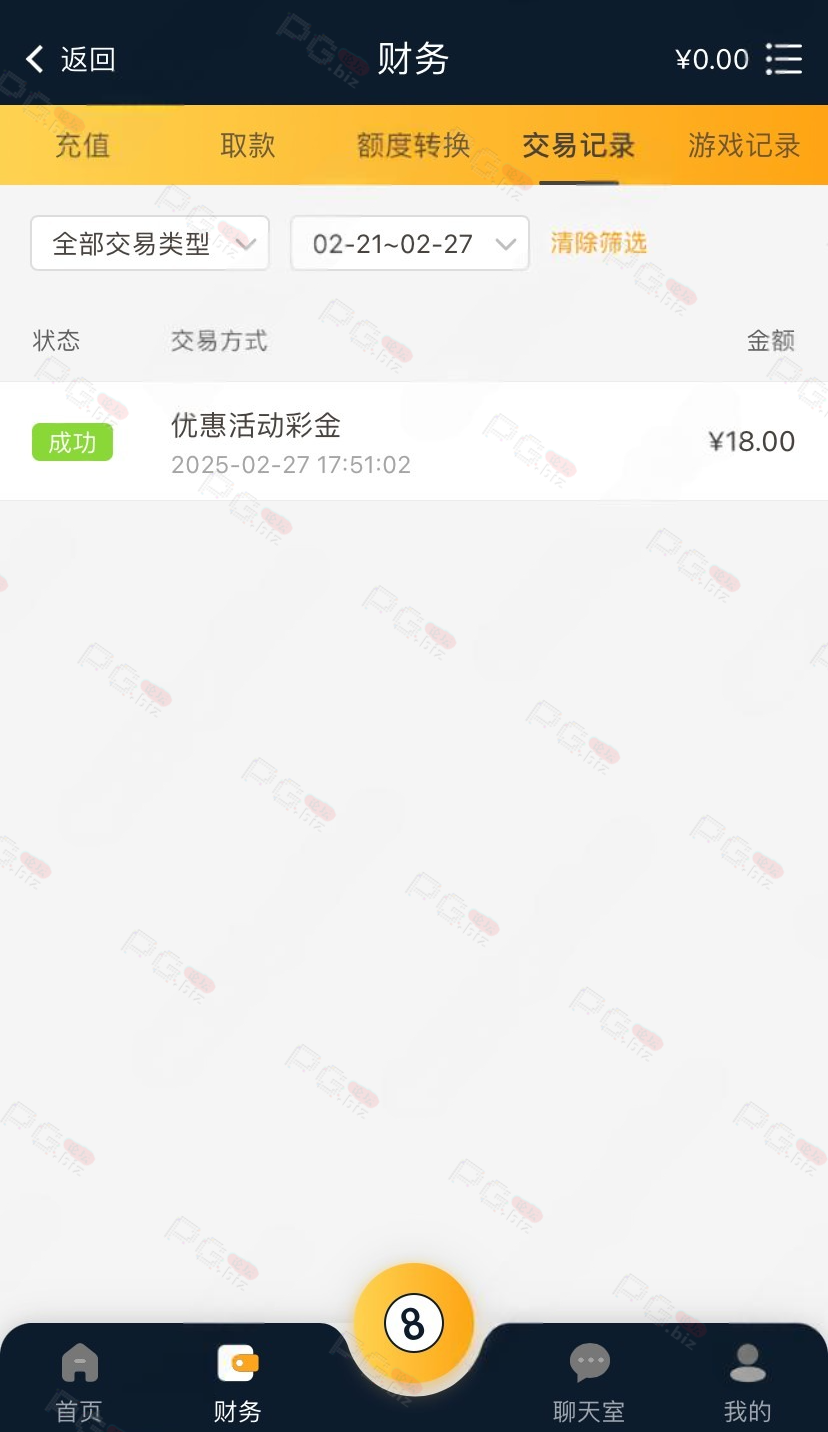Switch to the 取款 tab
This screenshot has height=1432, width=828.
pos(248,145)
